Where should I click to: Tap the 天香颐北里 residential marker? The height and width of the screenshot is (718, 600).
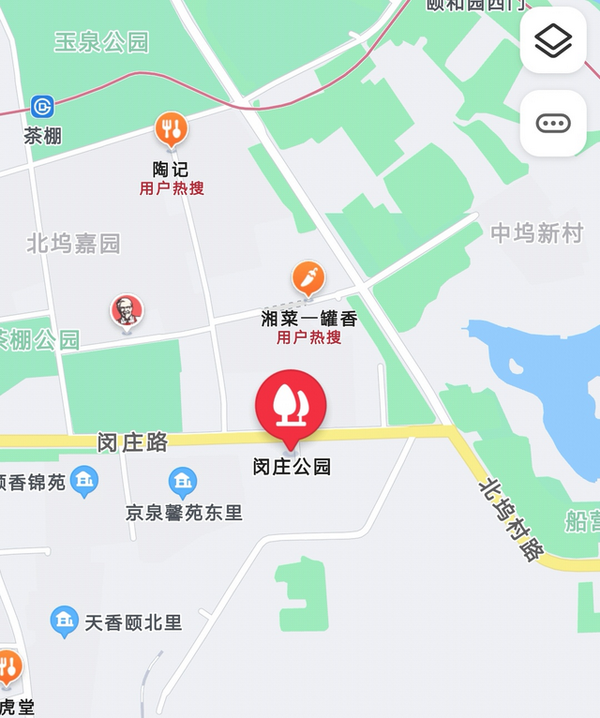pos(65,621)
